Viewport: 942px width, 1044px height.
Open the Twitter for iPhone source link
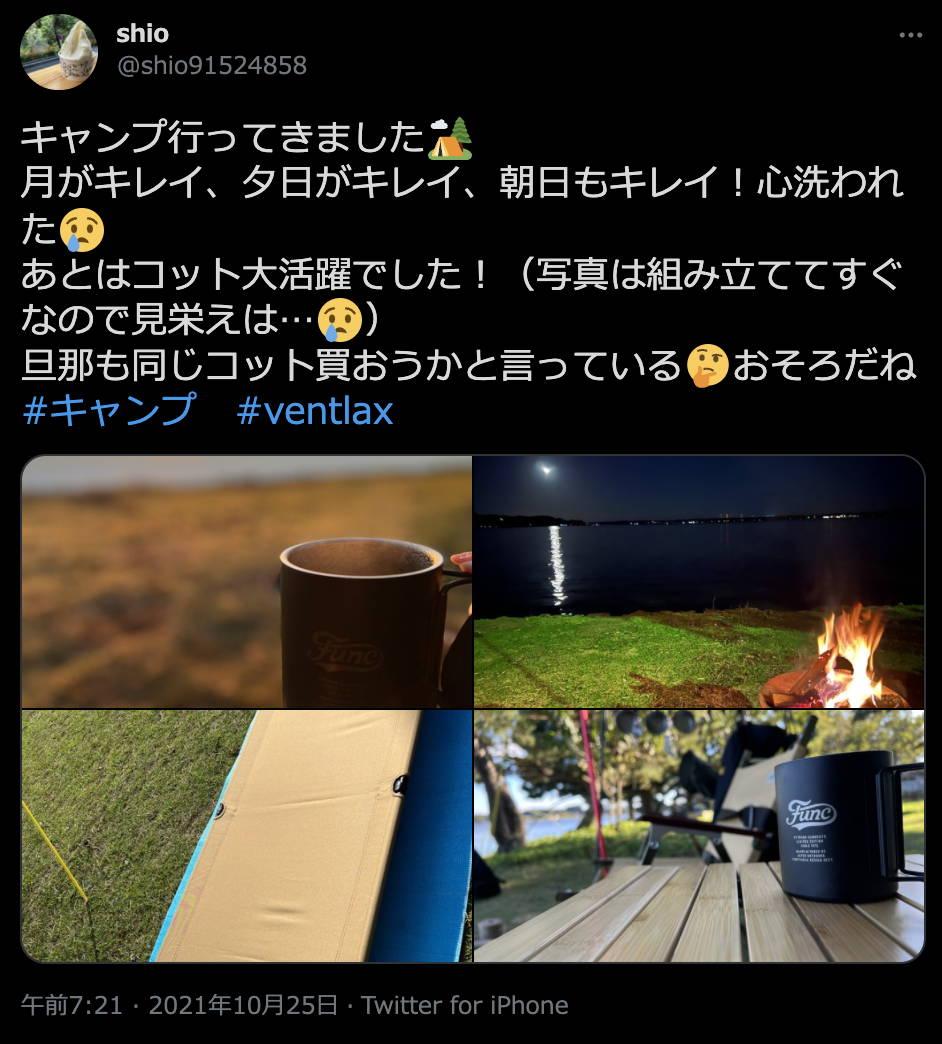point(465,1005)
